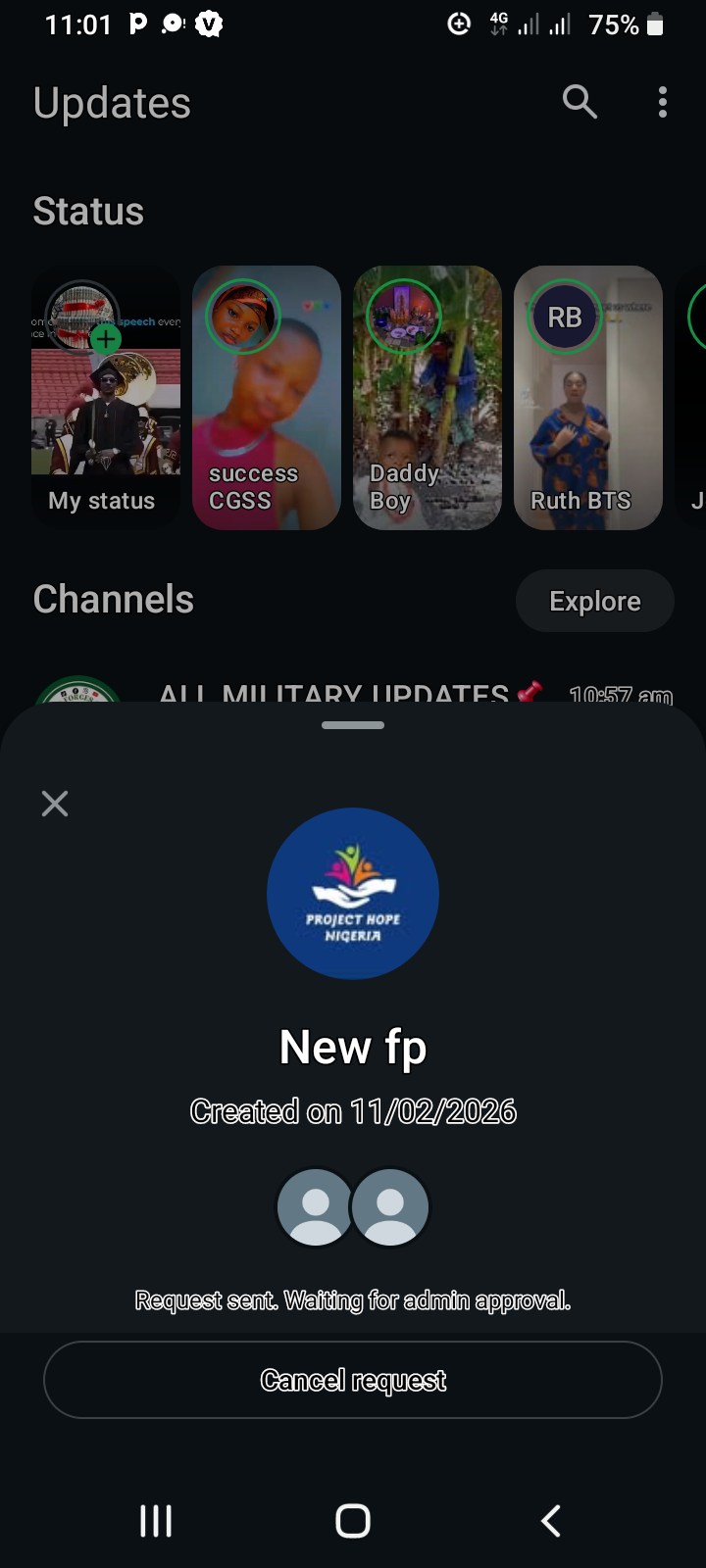Open the three-dot overflow menu
The height and width of the screenshot is (1568, 706).
663,102
